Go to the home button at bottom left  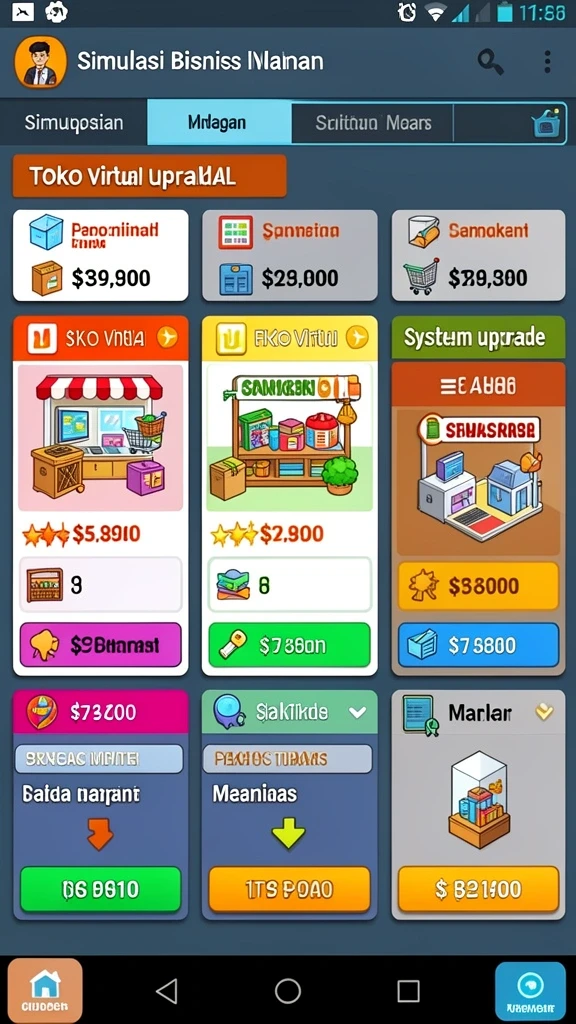[45, 990]
